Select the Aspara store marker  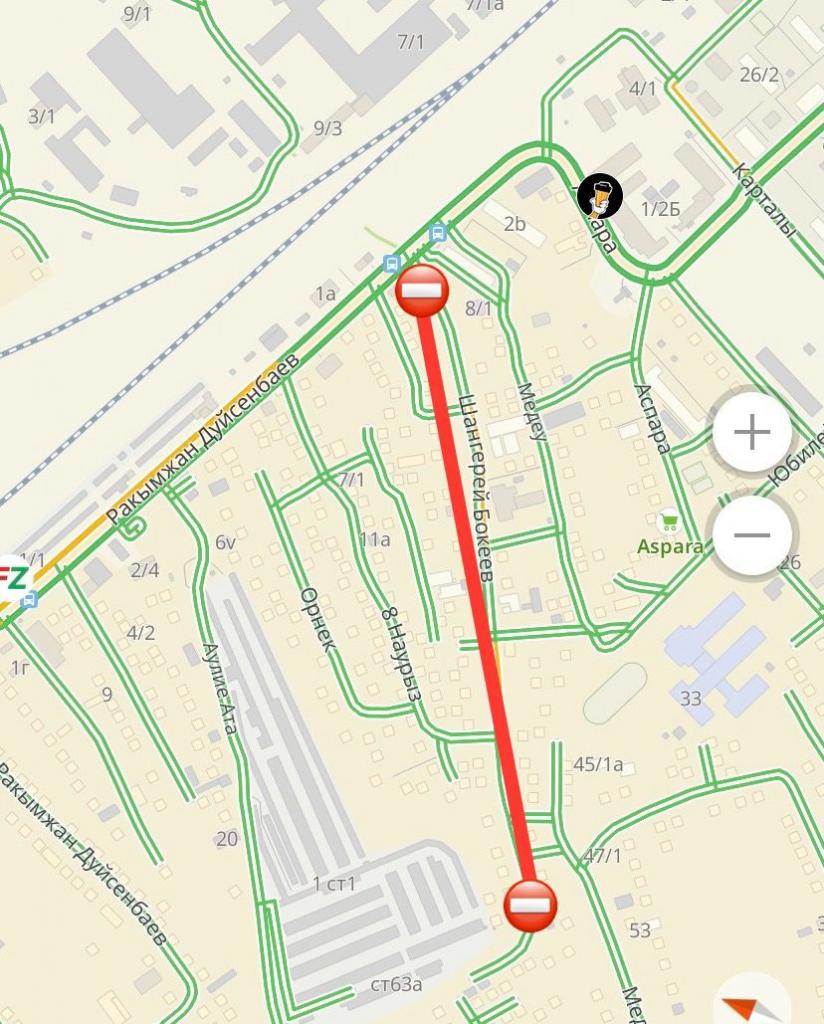point(668,521)
